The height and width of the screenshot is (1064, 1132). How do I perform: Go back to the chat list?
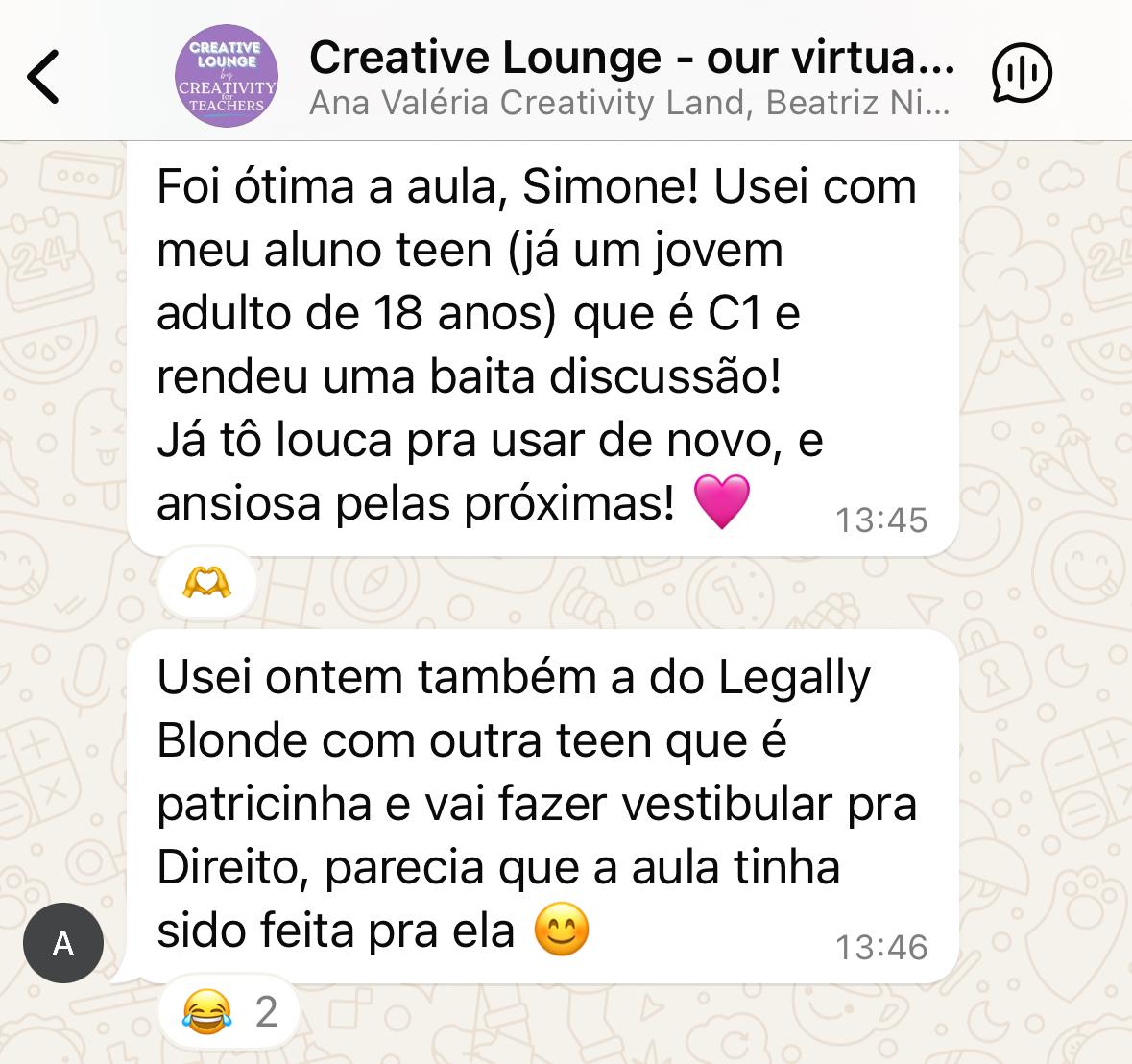44,76
